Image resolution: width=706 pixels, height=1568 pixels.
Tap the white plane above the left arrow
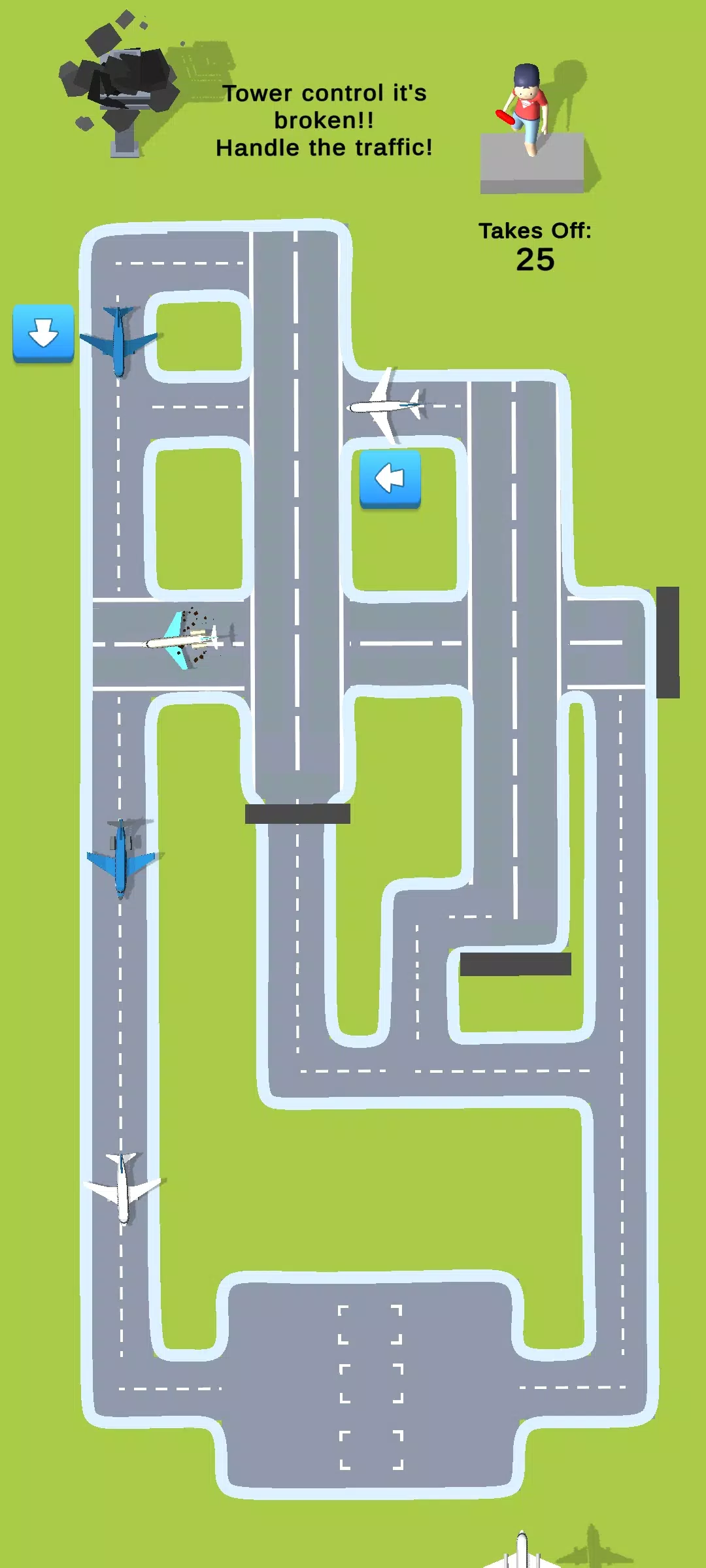coord(386,406)
